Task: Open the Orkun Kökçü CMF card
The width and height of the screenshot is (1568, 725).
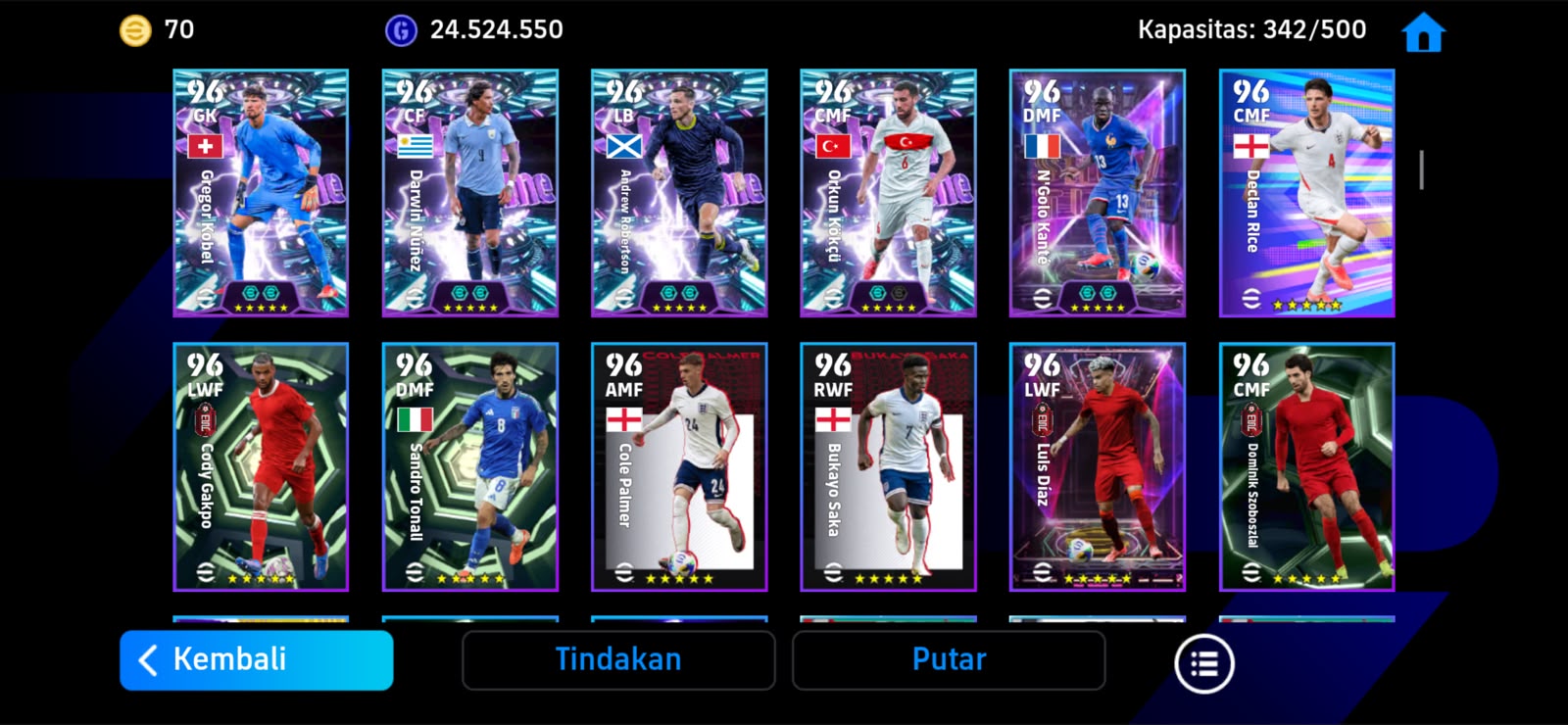Action: [888, 193]
